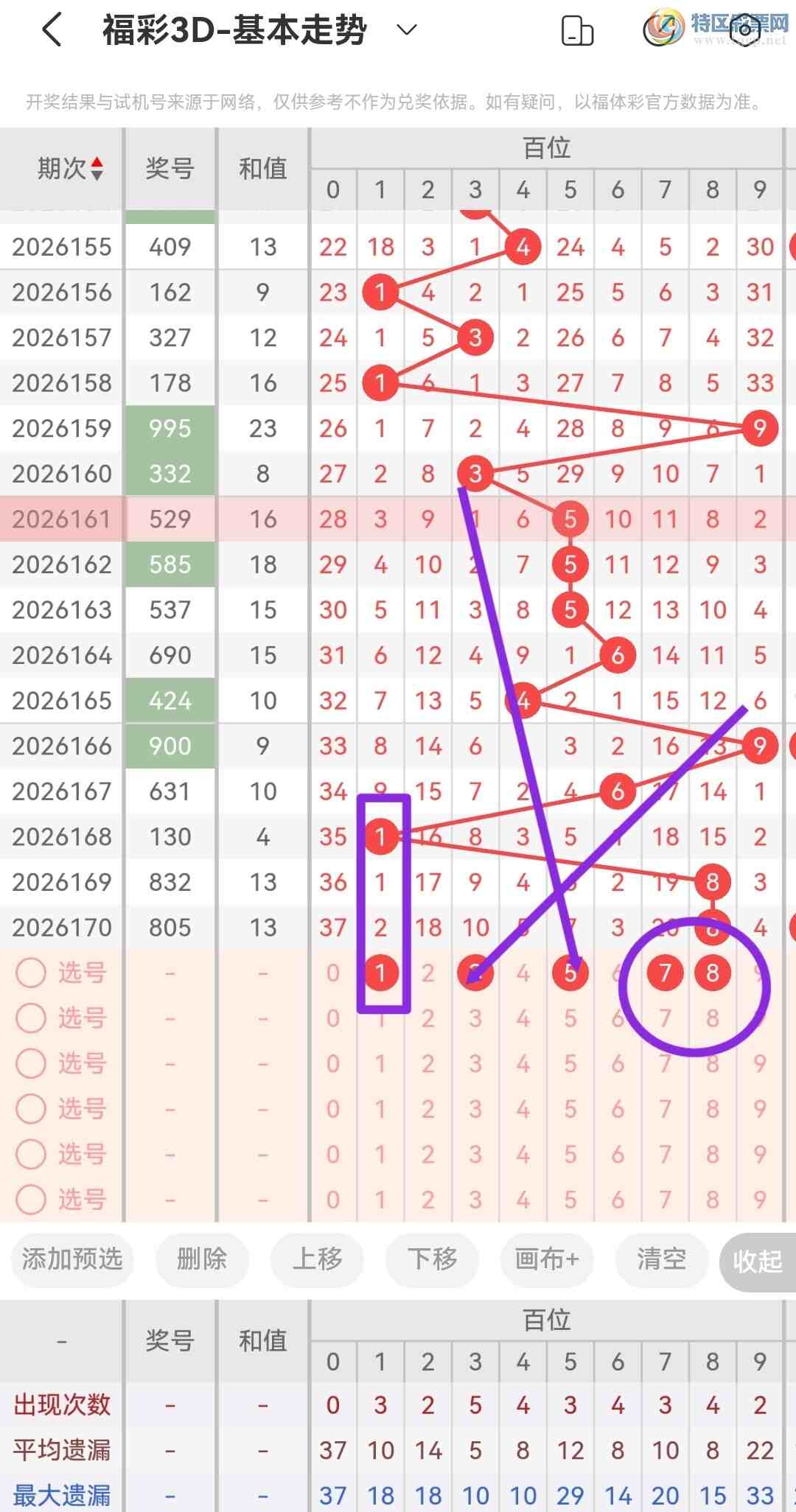Image resolution: width=796 pixels, height=1512 pixels.
Task: Tap the 画布+ button
Action: (547, 1259)
